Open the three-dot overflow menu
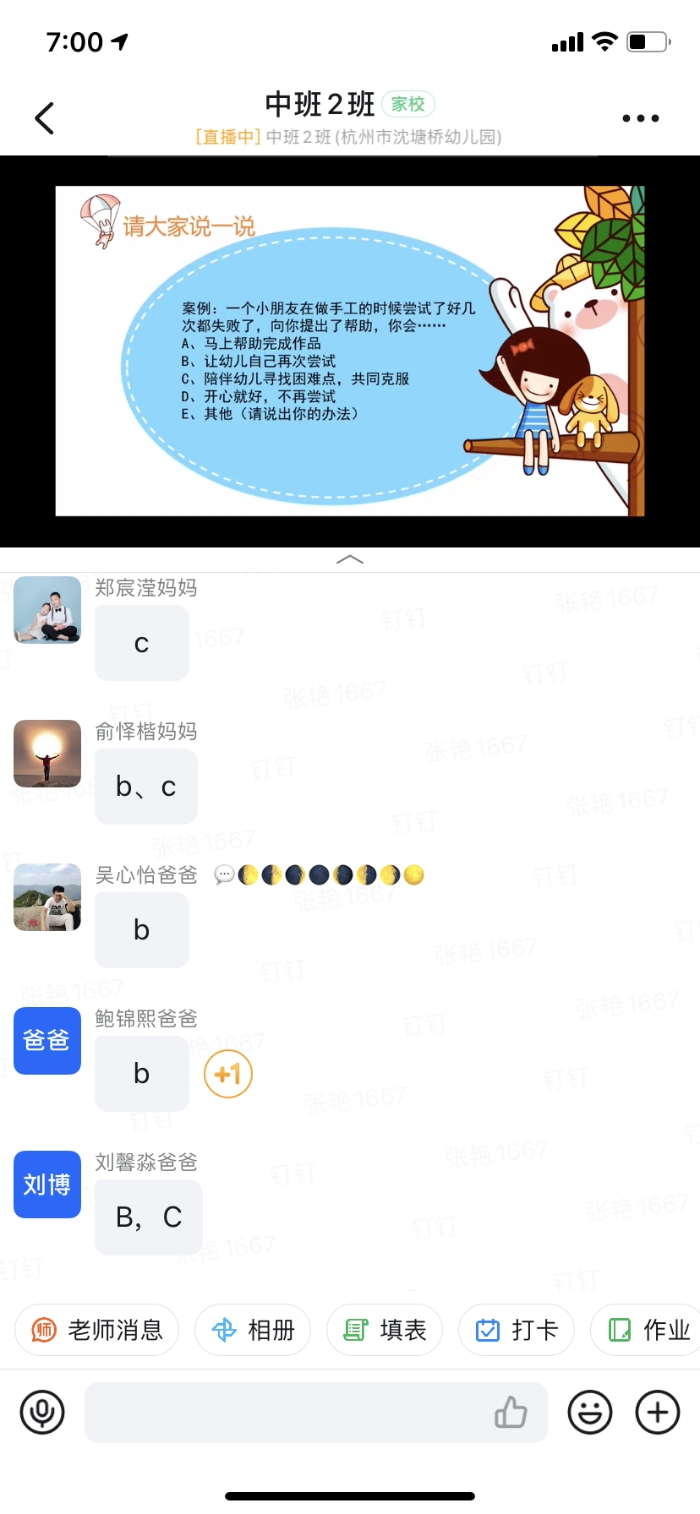The width and height of the screenshot is (700, 1514). 640,118
